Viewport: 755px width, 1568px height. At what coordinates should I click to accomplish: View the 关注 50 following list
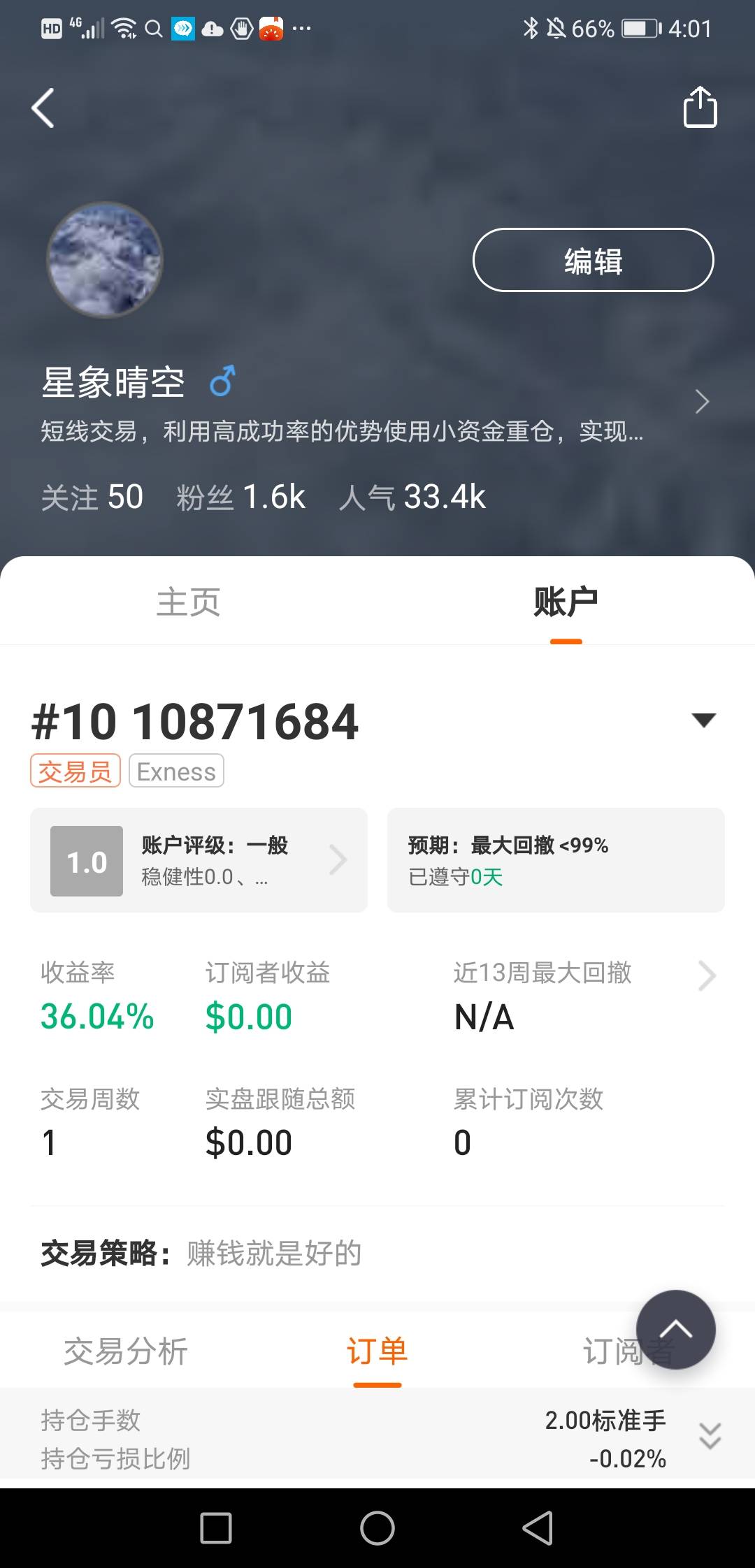(92, 498)
